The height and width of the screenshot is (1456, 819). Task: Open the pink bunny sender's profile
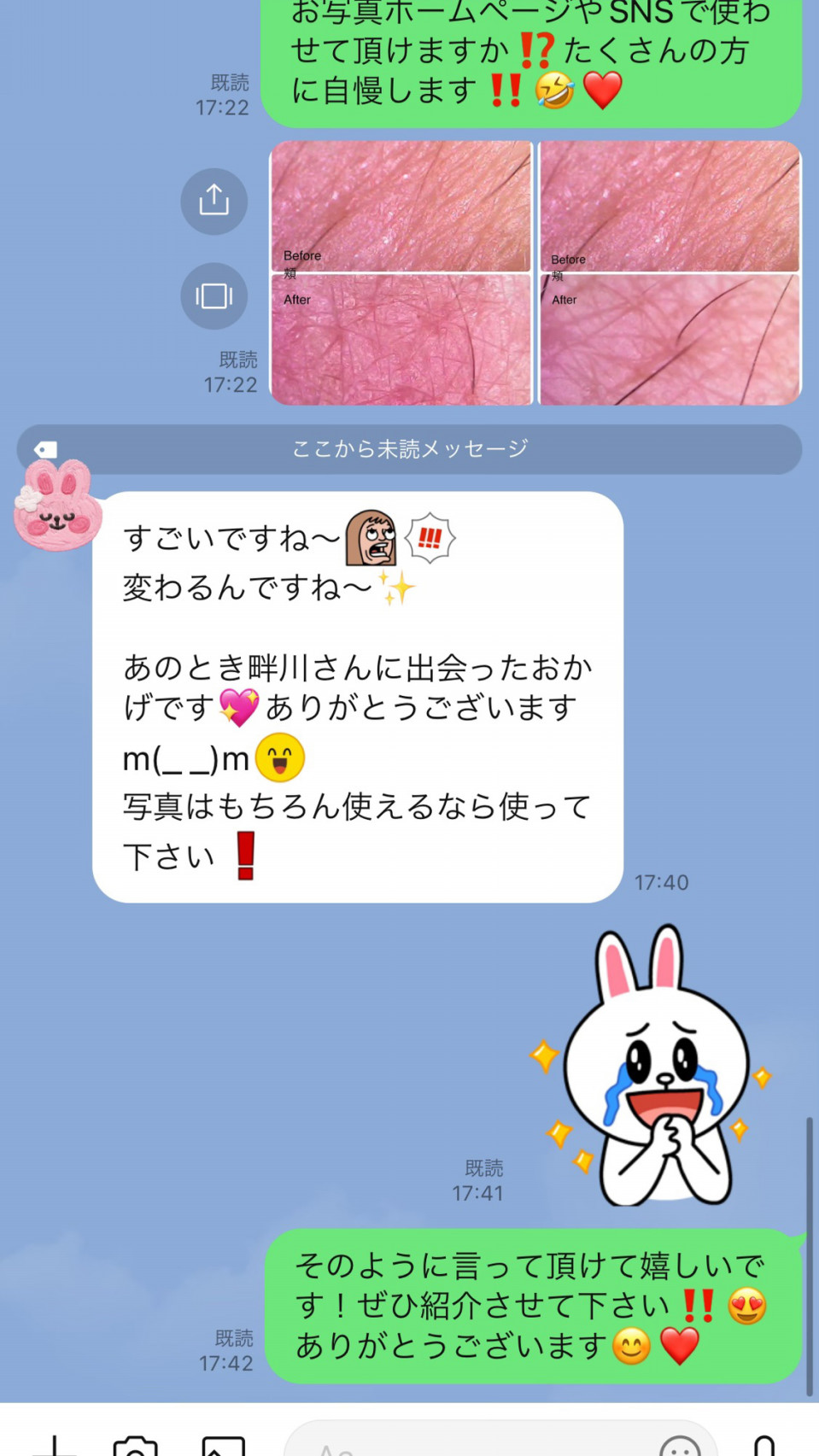tap(57, 504)
